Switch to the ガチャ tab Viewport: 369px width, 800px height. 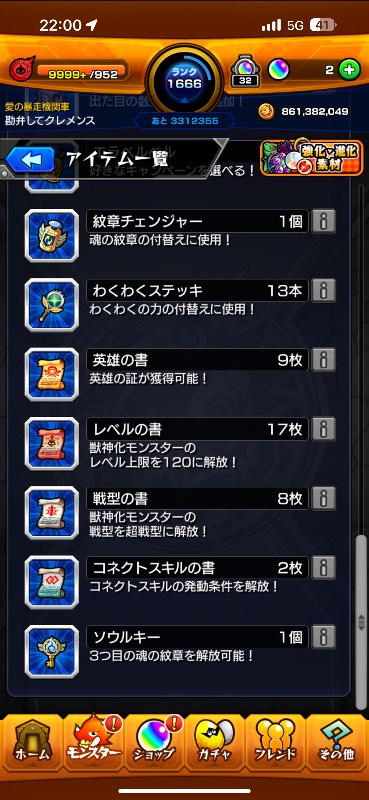tap(215, 740)
